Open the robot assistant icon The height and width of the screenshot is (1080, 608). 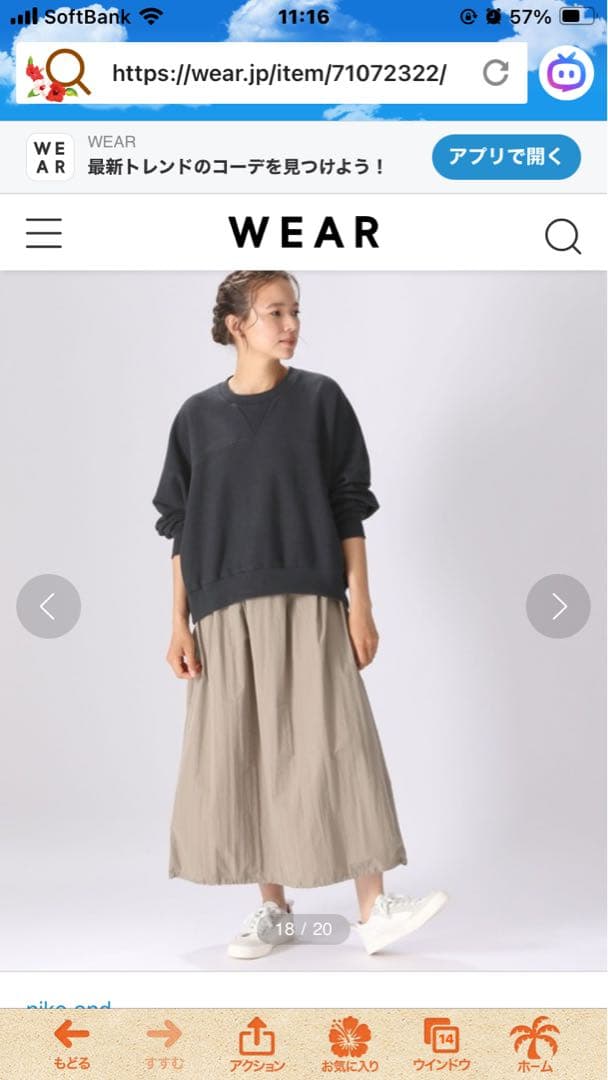(x=567, y=73)
